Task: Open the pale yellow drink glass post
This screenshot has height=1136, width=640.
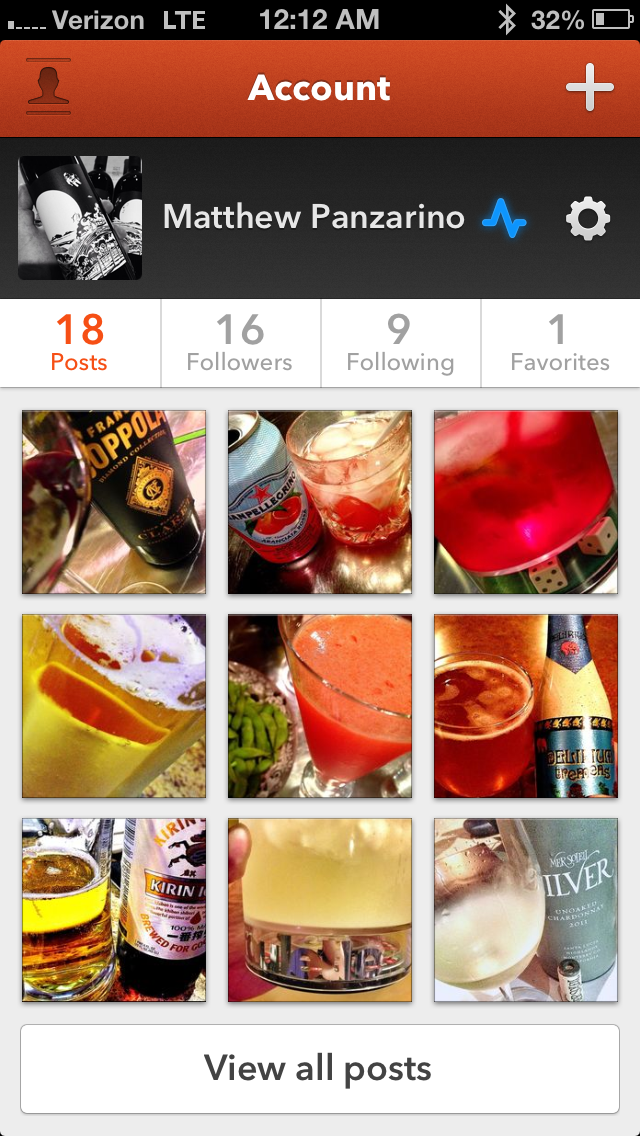Action: 320,910
